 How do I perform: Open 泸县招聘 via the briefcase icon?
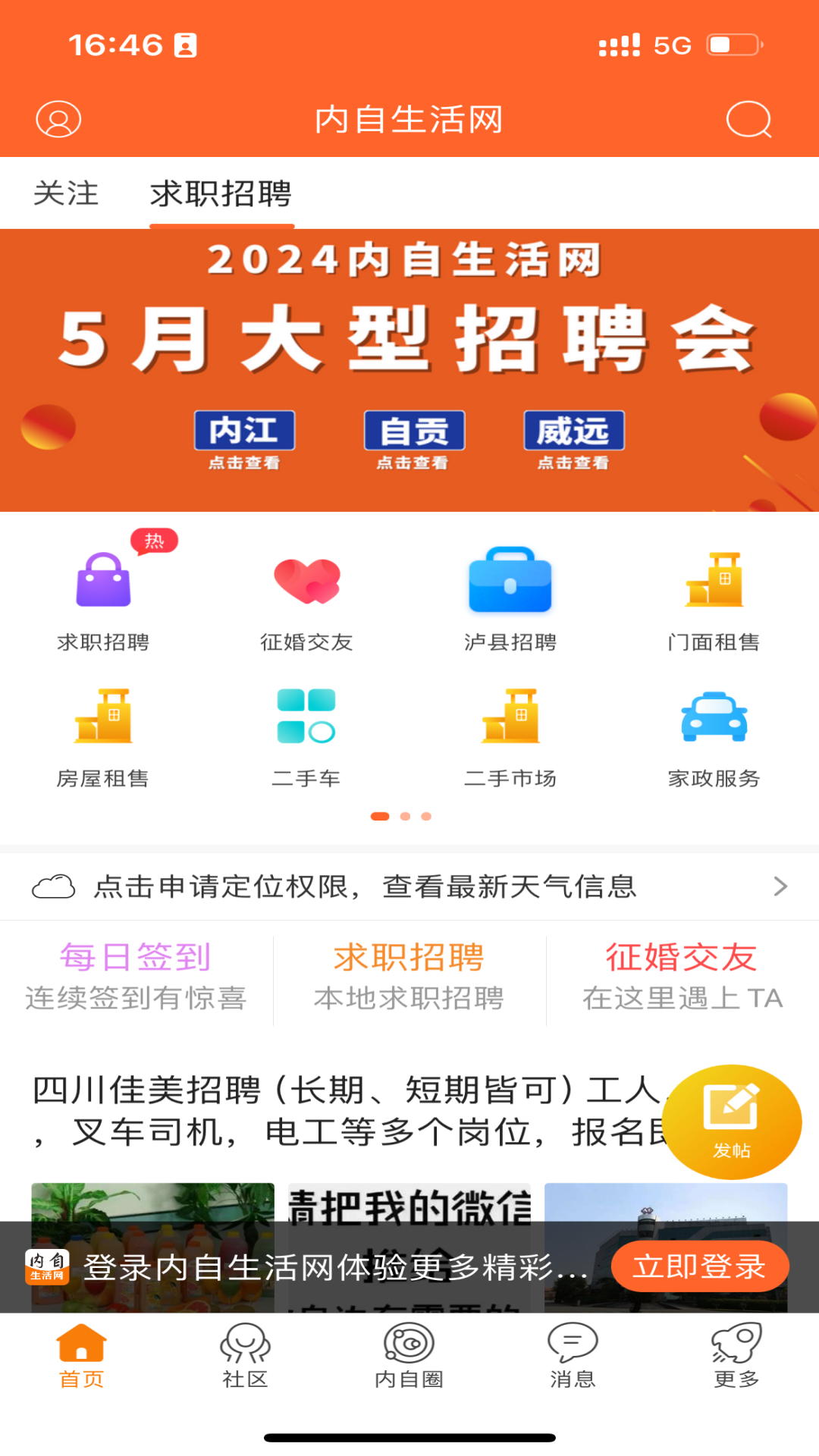tap(510, 580)
